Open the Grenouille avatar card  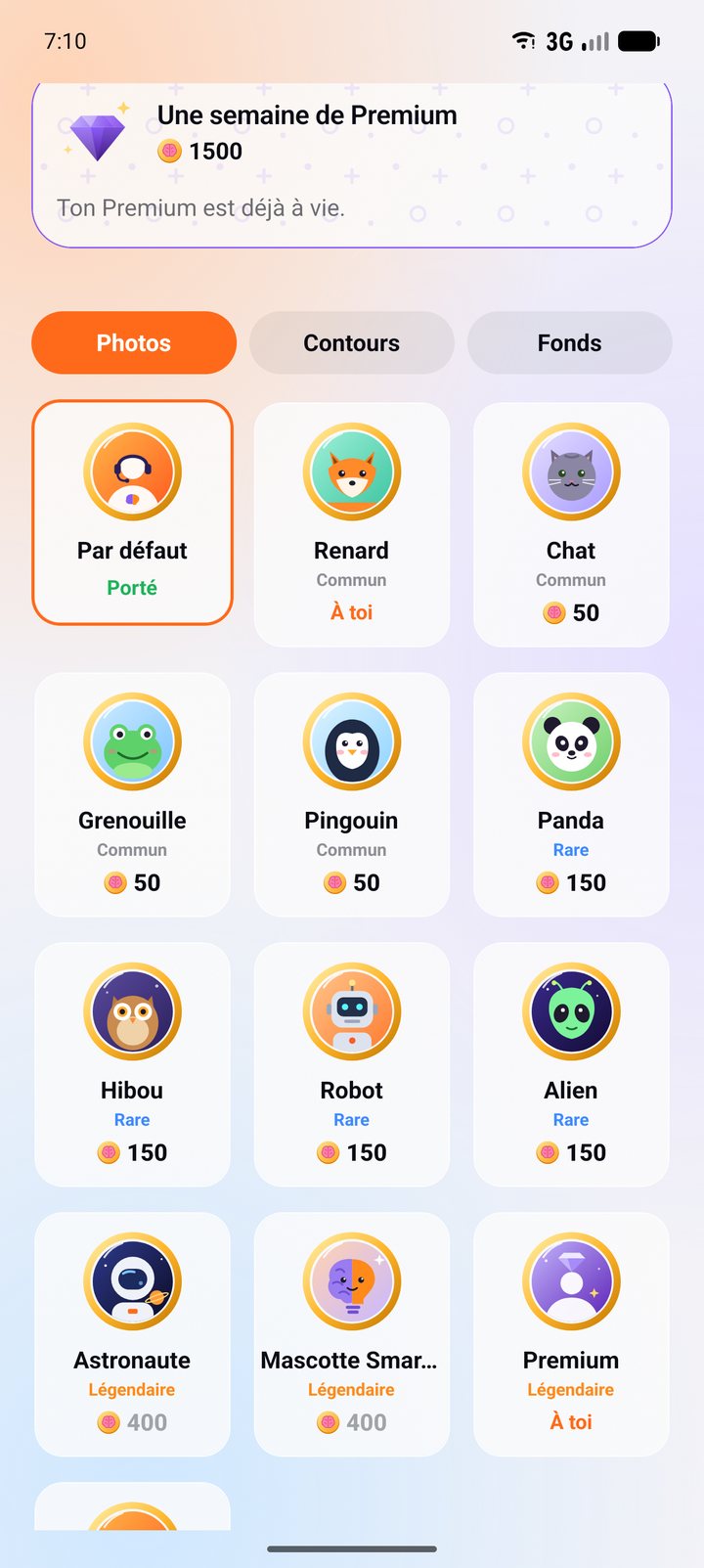[x=132, y=794]
